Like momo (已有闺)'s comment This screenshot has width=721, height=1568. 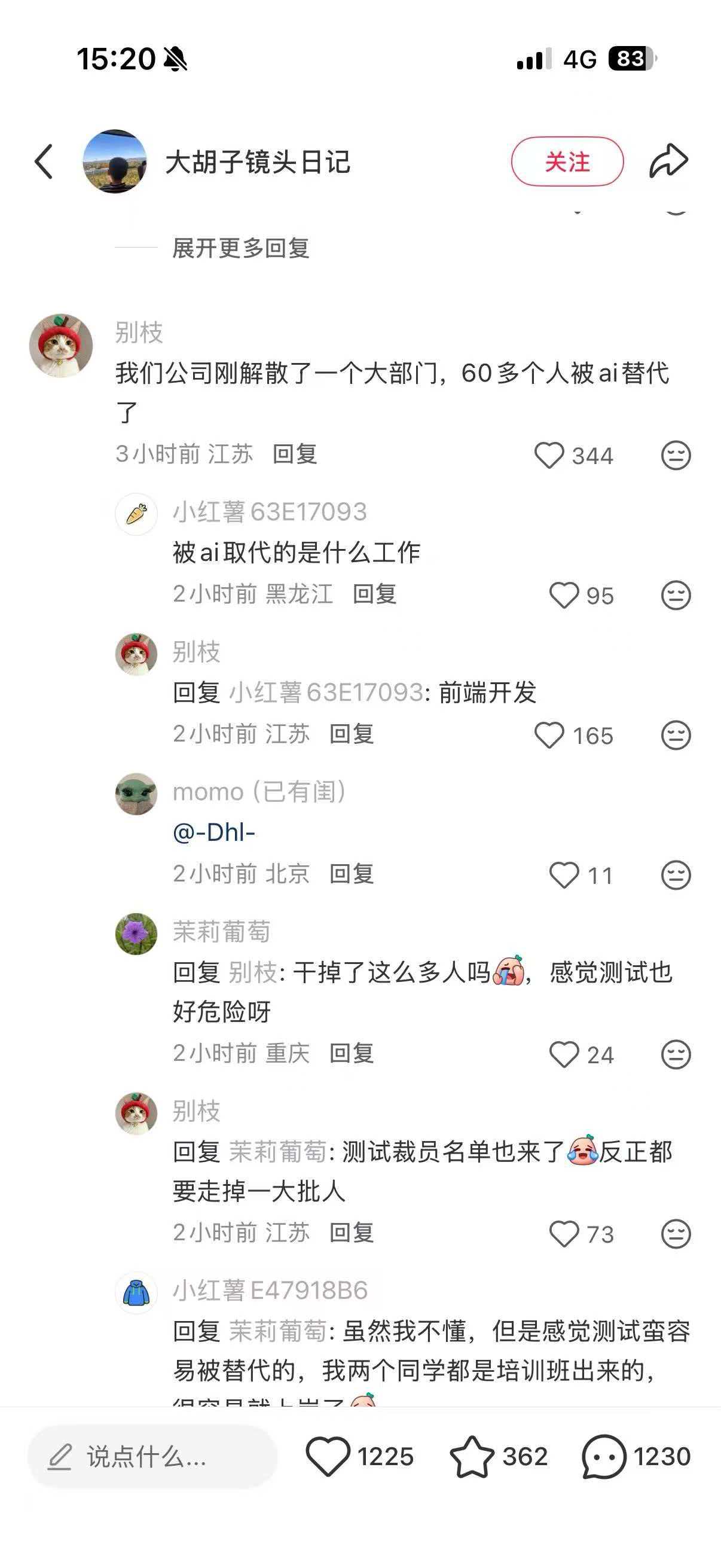coord(563,875)
